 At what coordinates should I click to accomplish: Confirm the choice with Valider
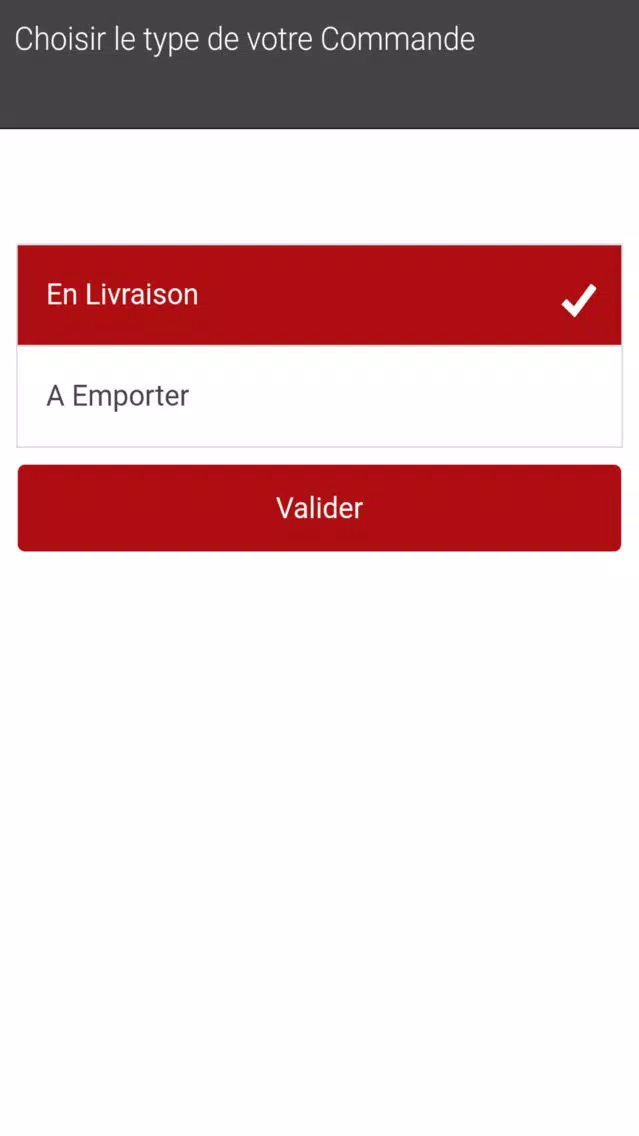[x=320, y=508]
